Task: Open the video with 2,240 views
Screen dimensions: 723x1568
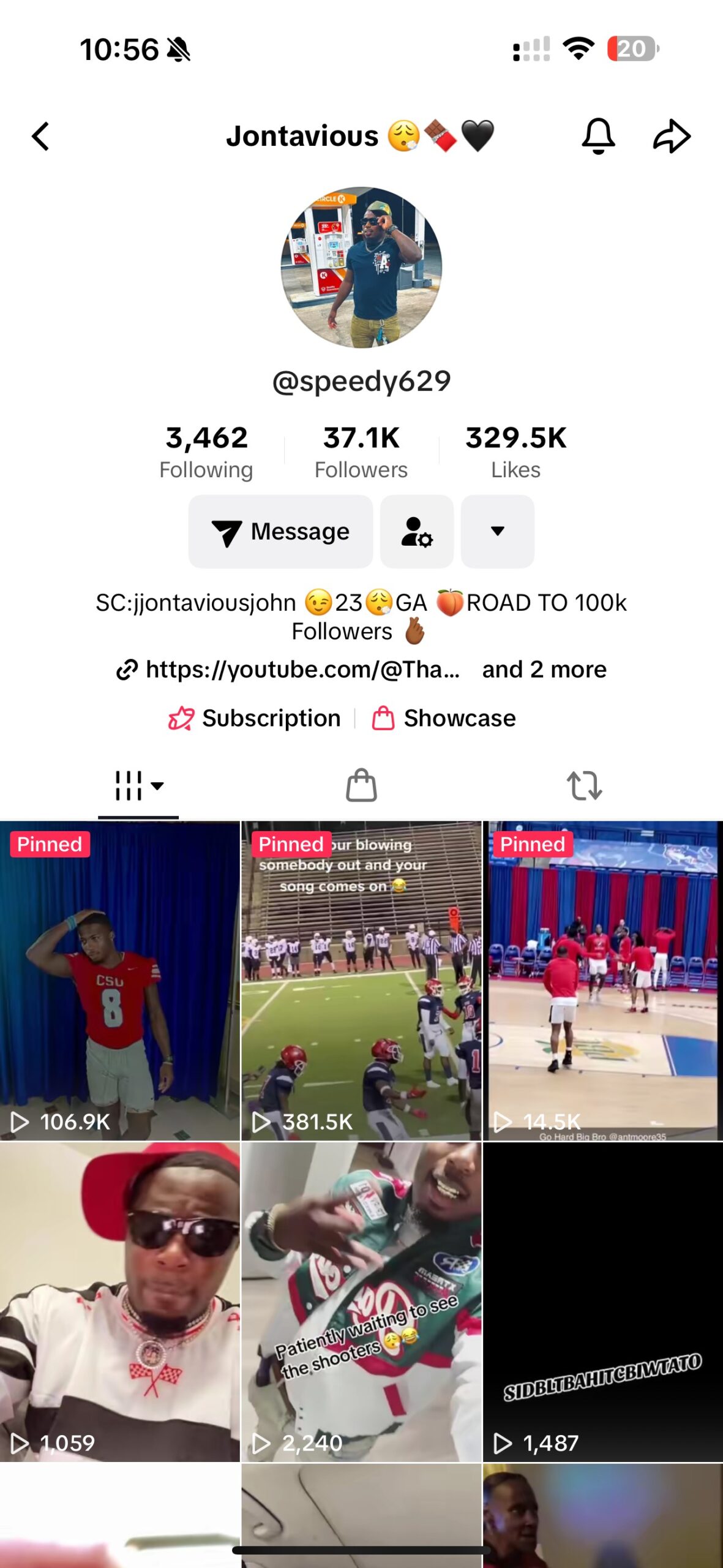Action: point(361,1302)
